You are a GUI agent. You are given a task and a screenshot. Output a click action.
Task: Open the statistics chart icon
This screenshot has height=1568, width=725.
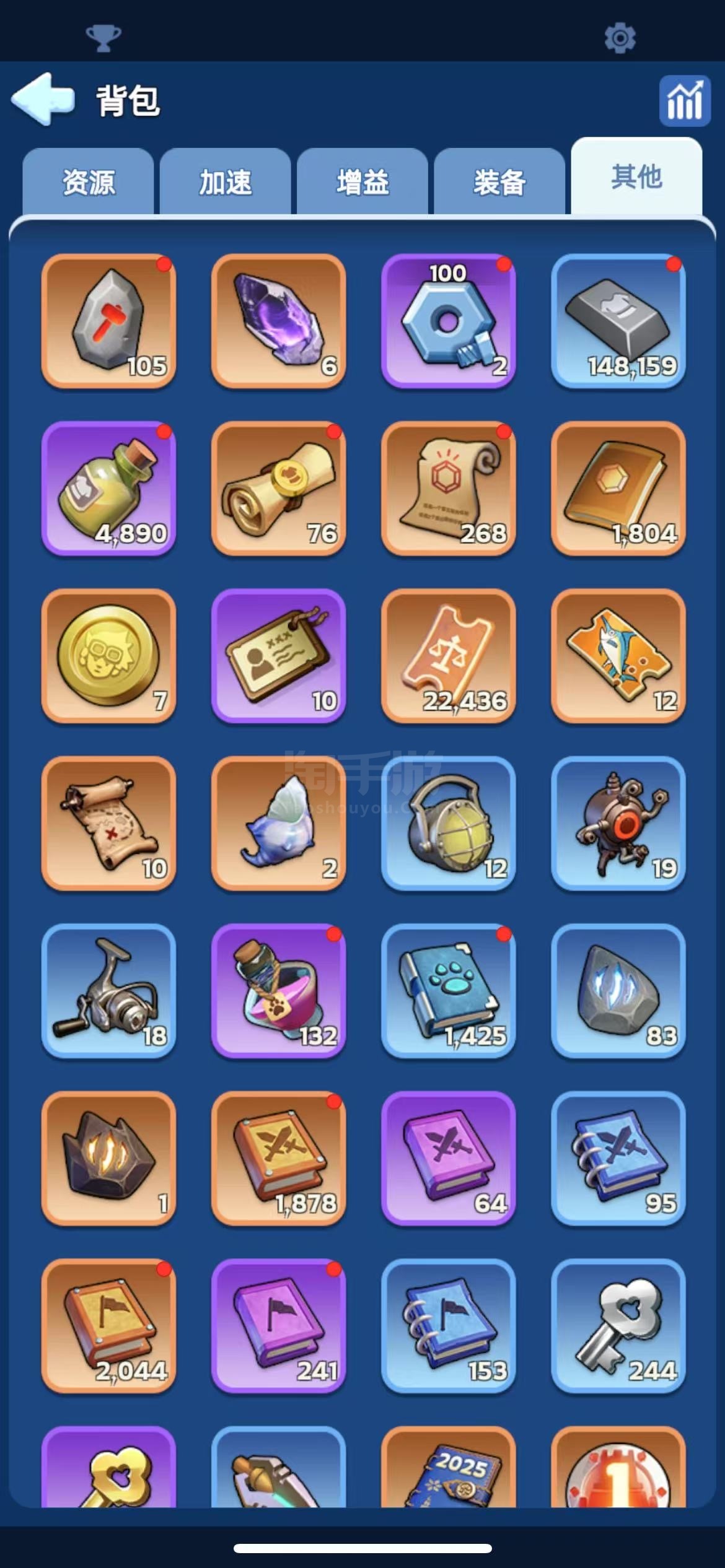pos(684,101)
